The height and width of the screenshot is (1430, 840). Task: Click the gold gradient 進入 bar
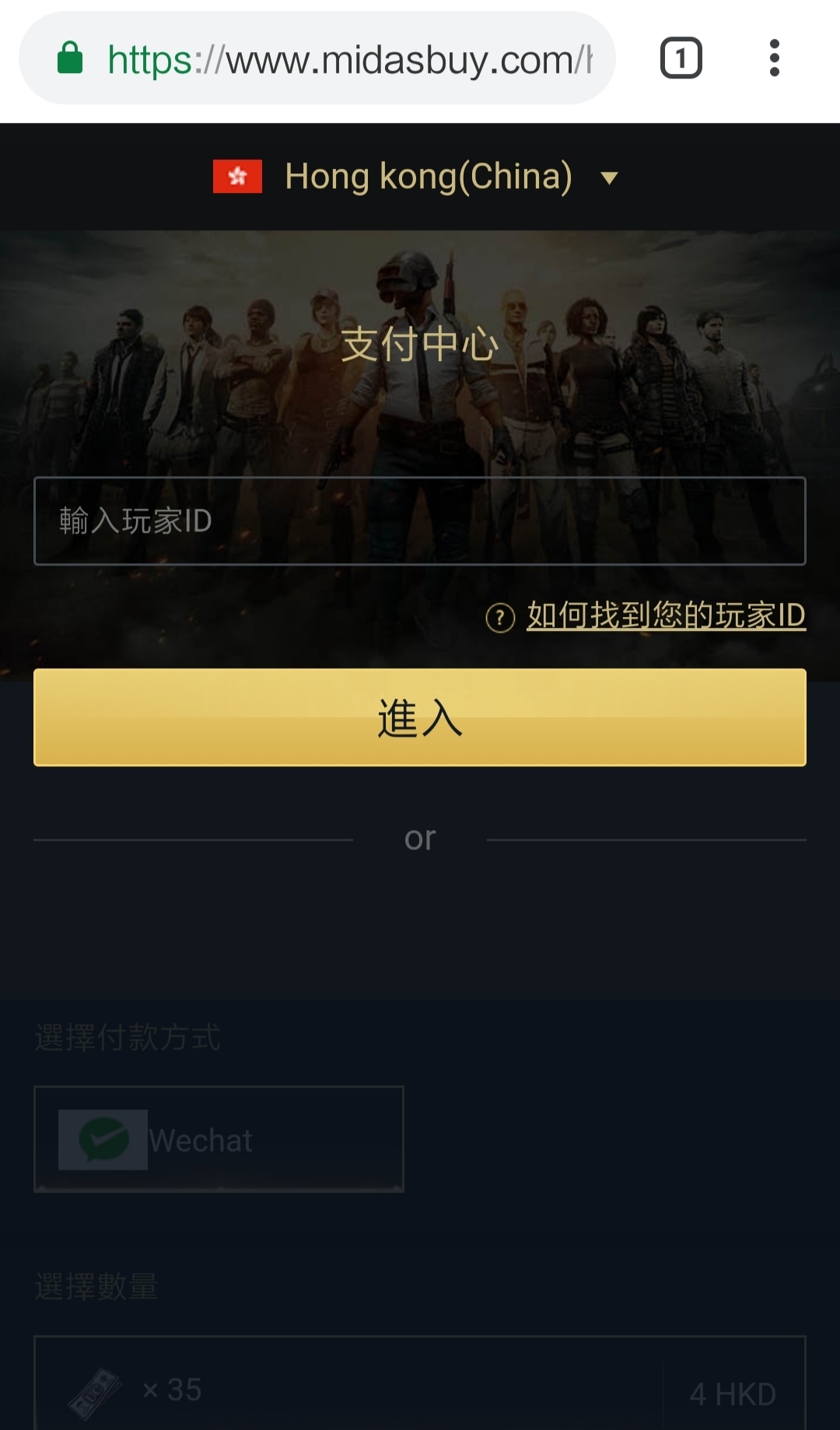[x=420, y=717]
